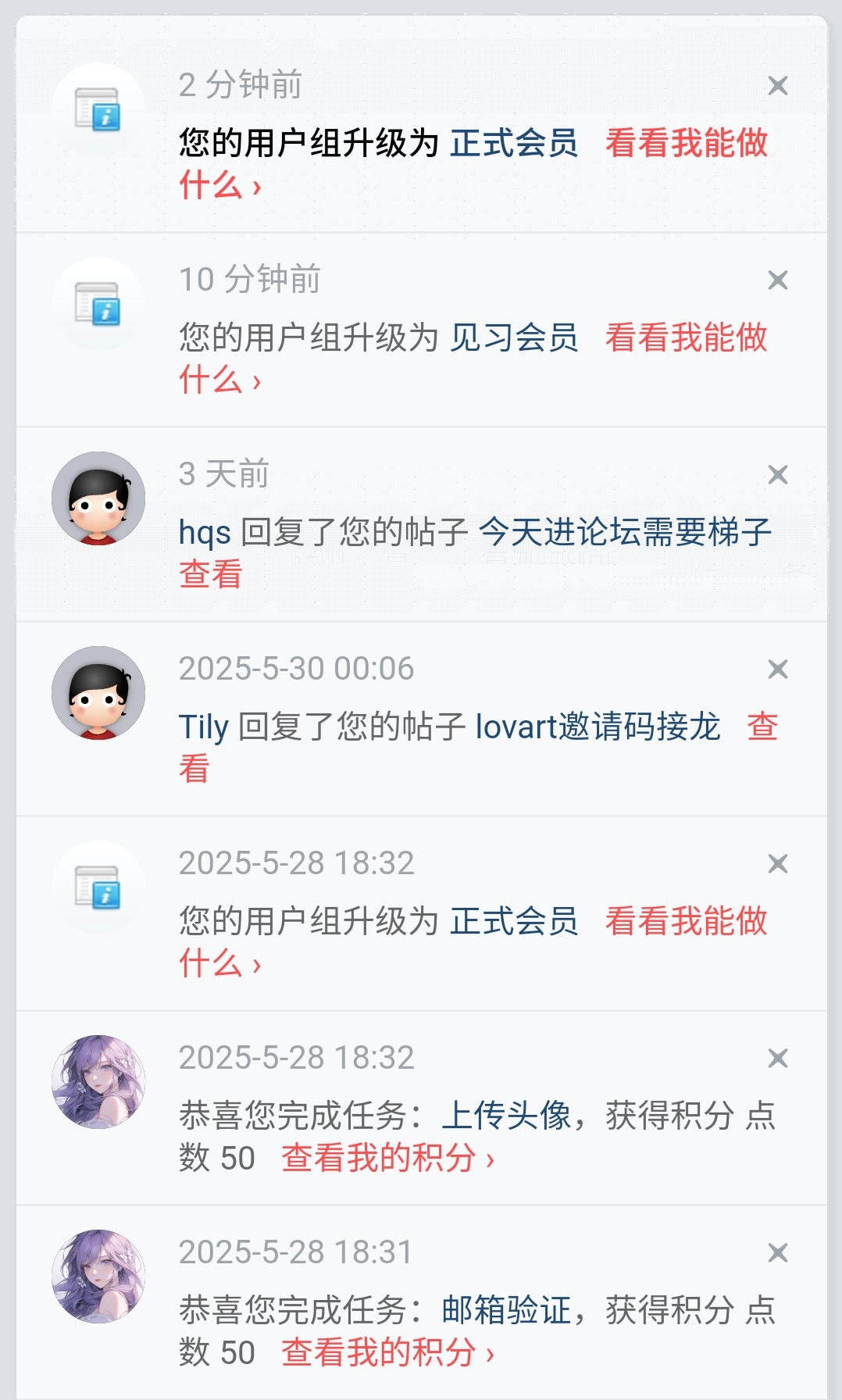This screenshot has width=842, height=1400.
Task: Open the post 今天进论坛需要梯子
Action: 625,533
